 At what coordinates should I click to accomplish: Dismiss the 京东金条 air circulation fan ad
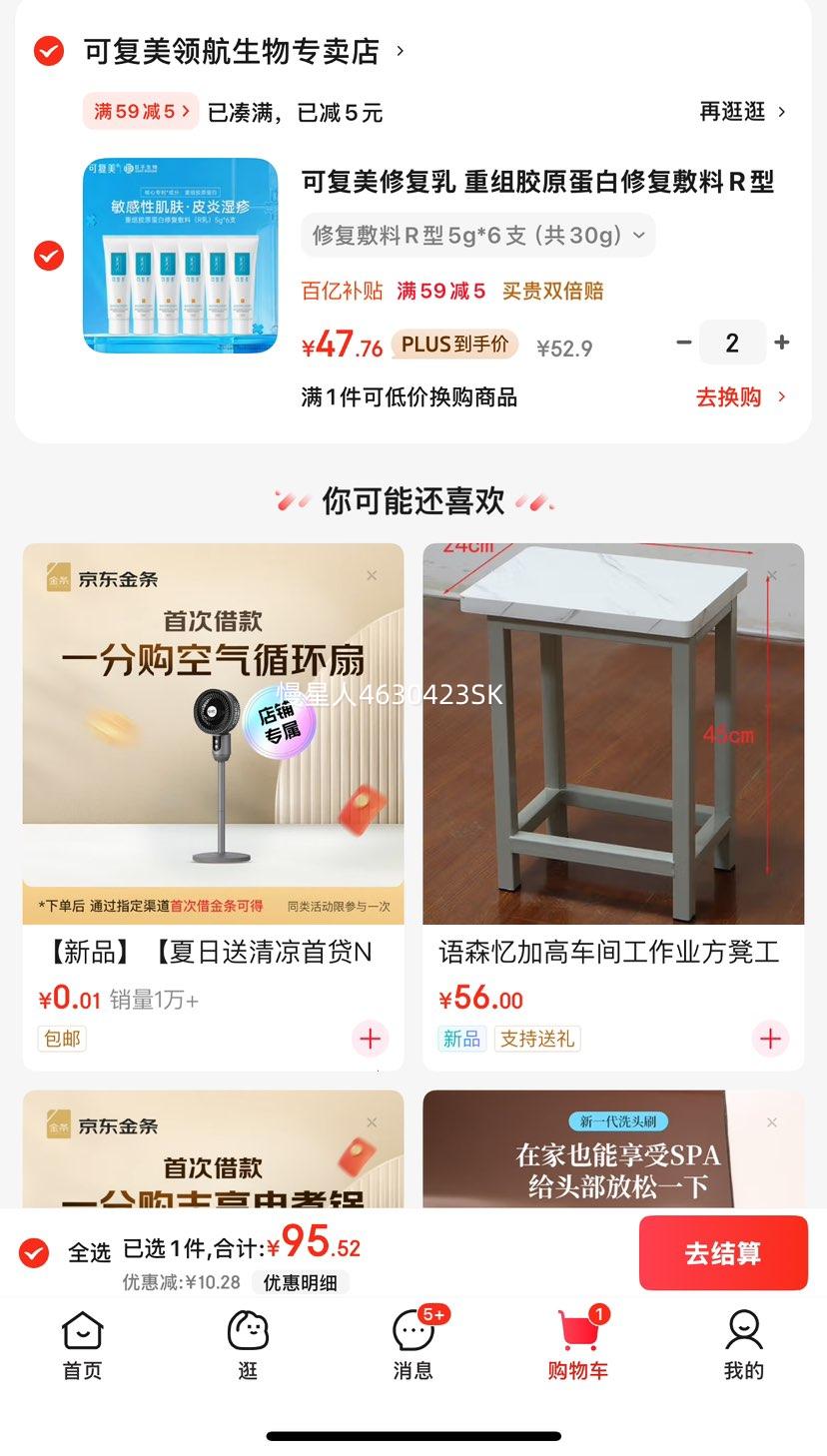tap(371, 575)
